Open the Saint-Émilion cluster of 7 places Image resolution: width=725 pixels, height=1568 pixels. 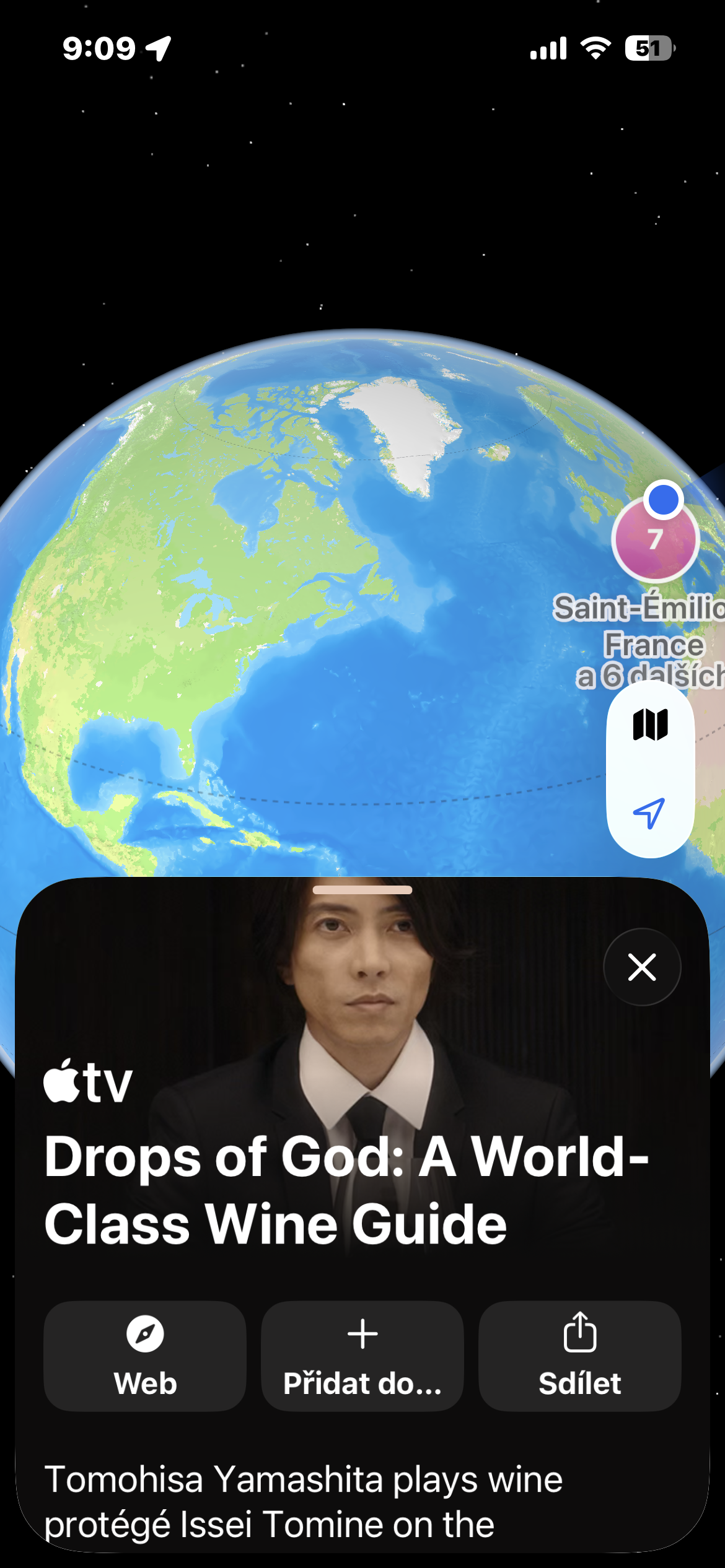656,540
